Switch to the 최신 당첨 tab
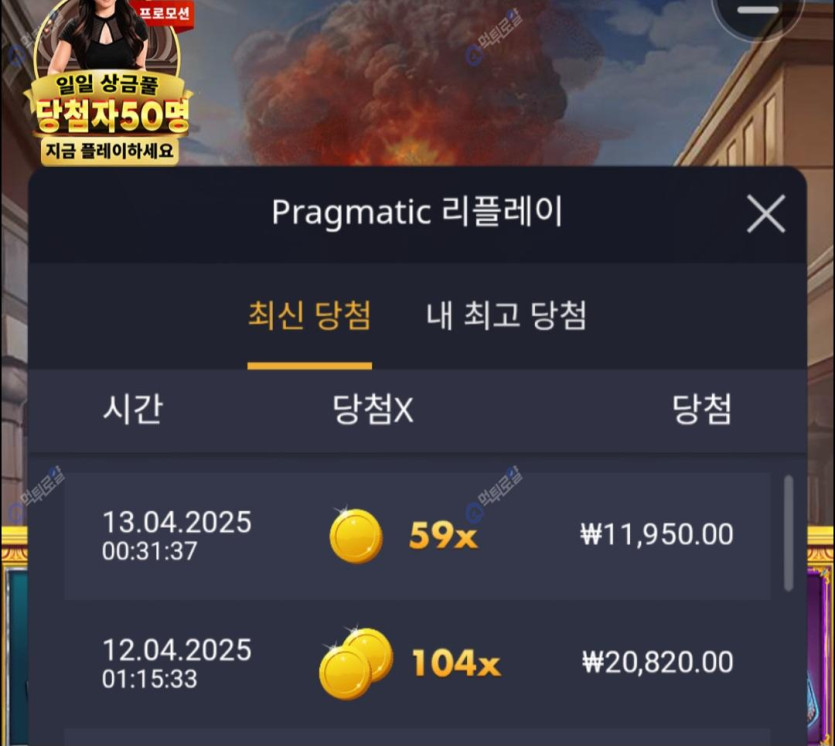 (x=309, y=316)
